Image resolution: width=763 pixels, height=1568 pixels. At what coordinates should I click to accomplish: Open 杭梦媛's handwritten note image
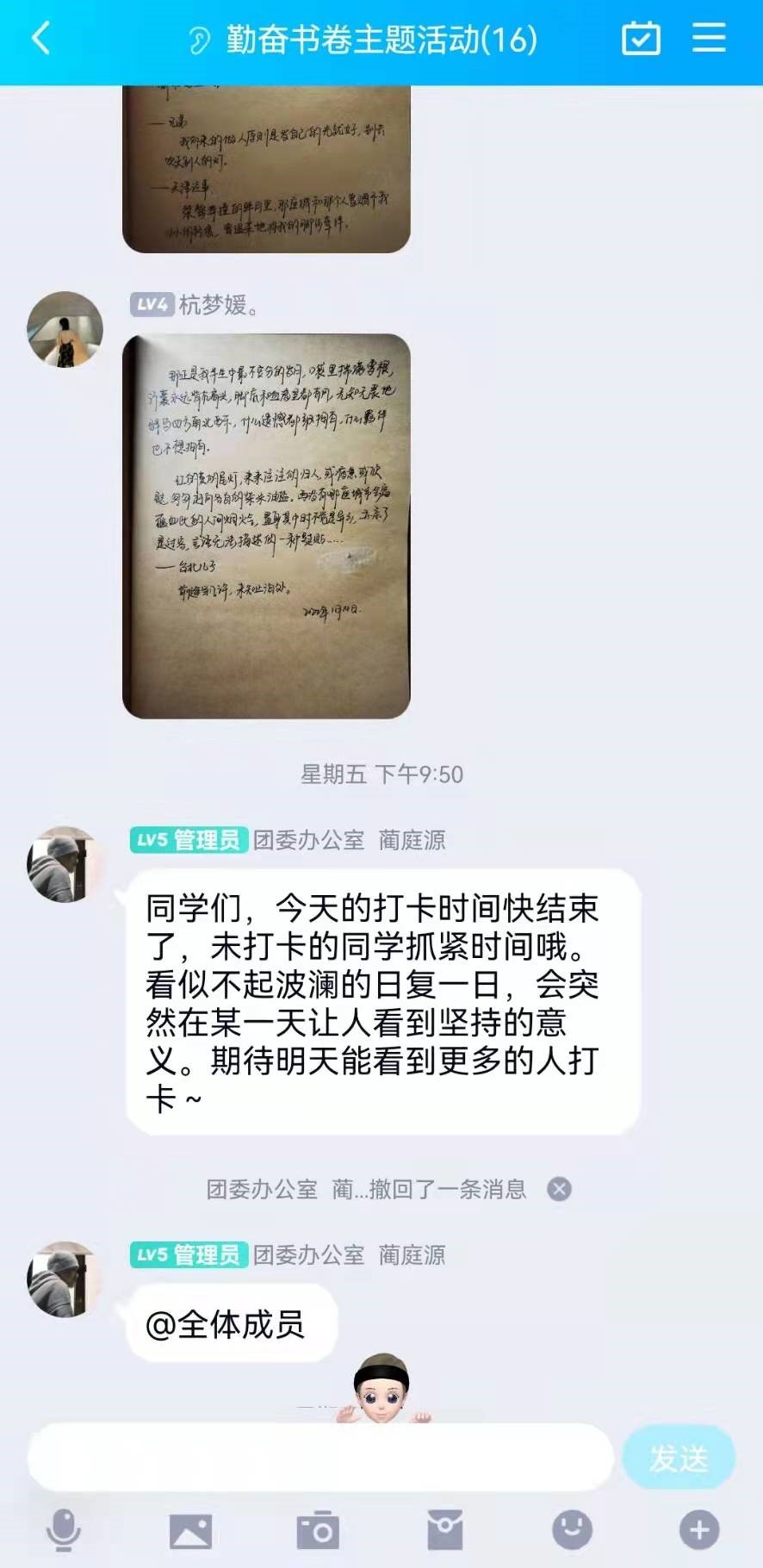(266, 526)
